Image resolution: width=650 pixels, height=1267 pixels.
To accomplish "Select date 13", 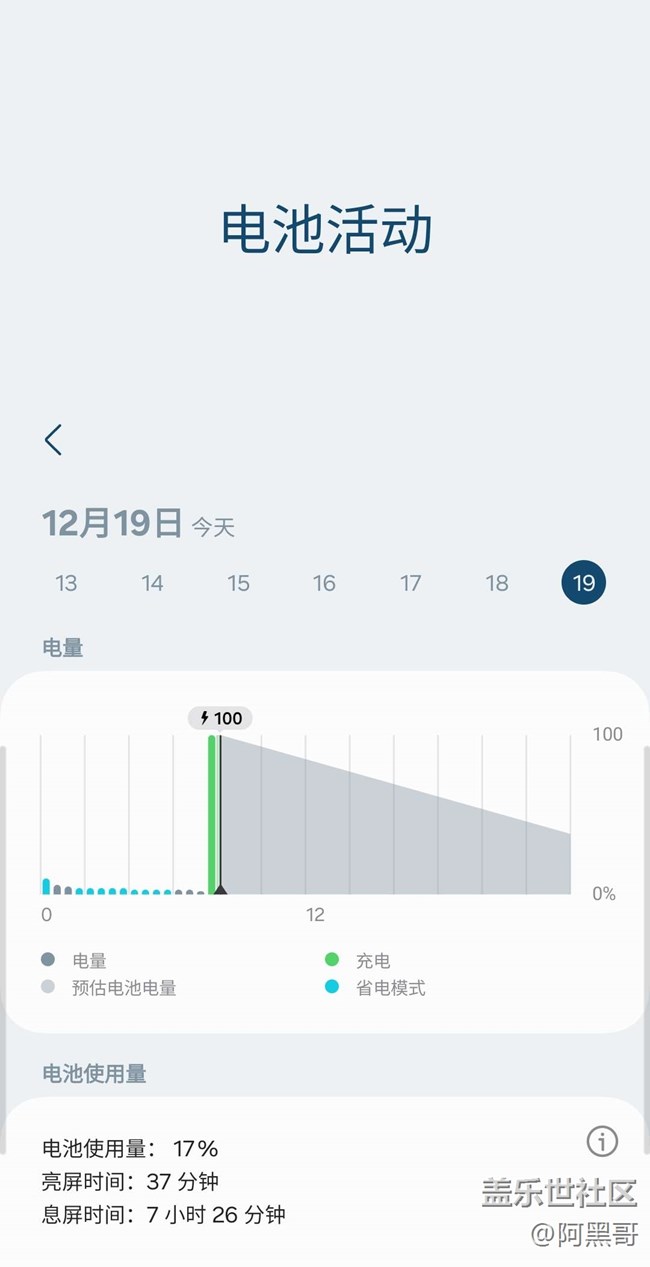I will (66, 583).
